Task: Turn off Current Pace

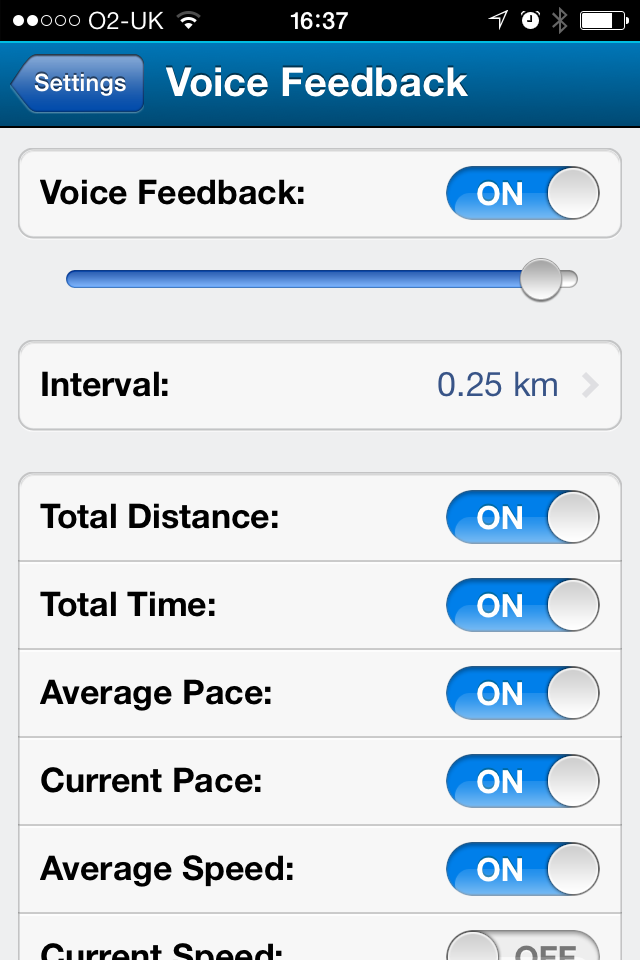Action: [x=522, y=781]
